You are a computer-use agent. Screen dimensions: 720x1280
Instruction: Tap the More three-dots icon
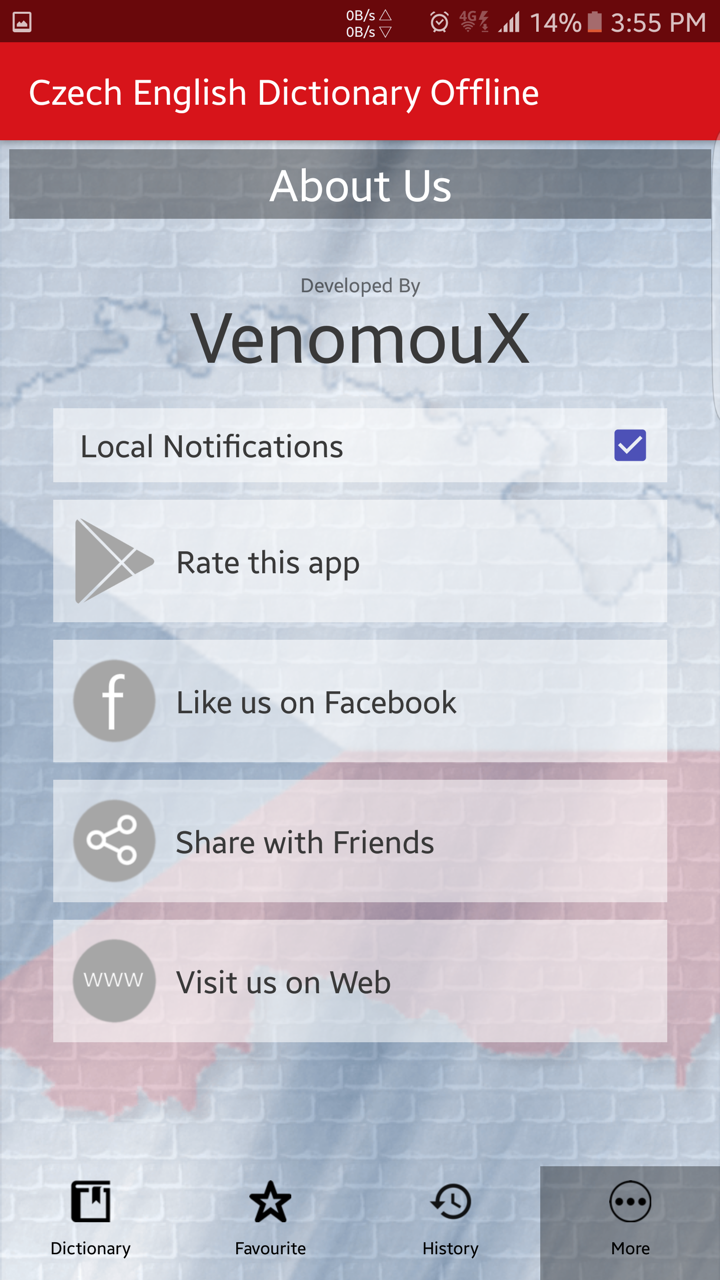pos(630,1202)
